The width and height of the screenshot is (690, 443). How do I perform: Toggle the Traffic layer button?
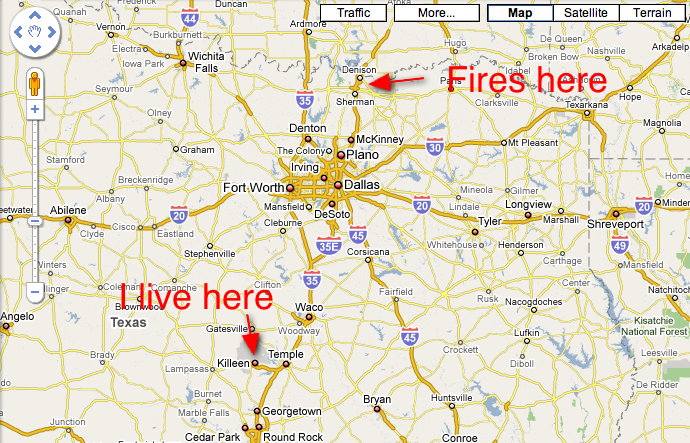pyautogui.click(x=353, y=13)
